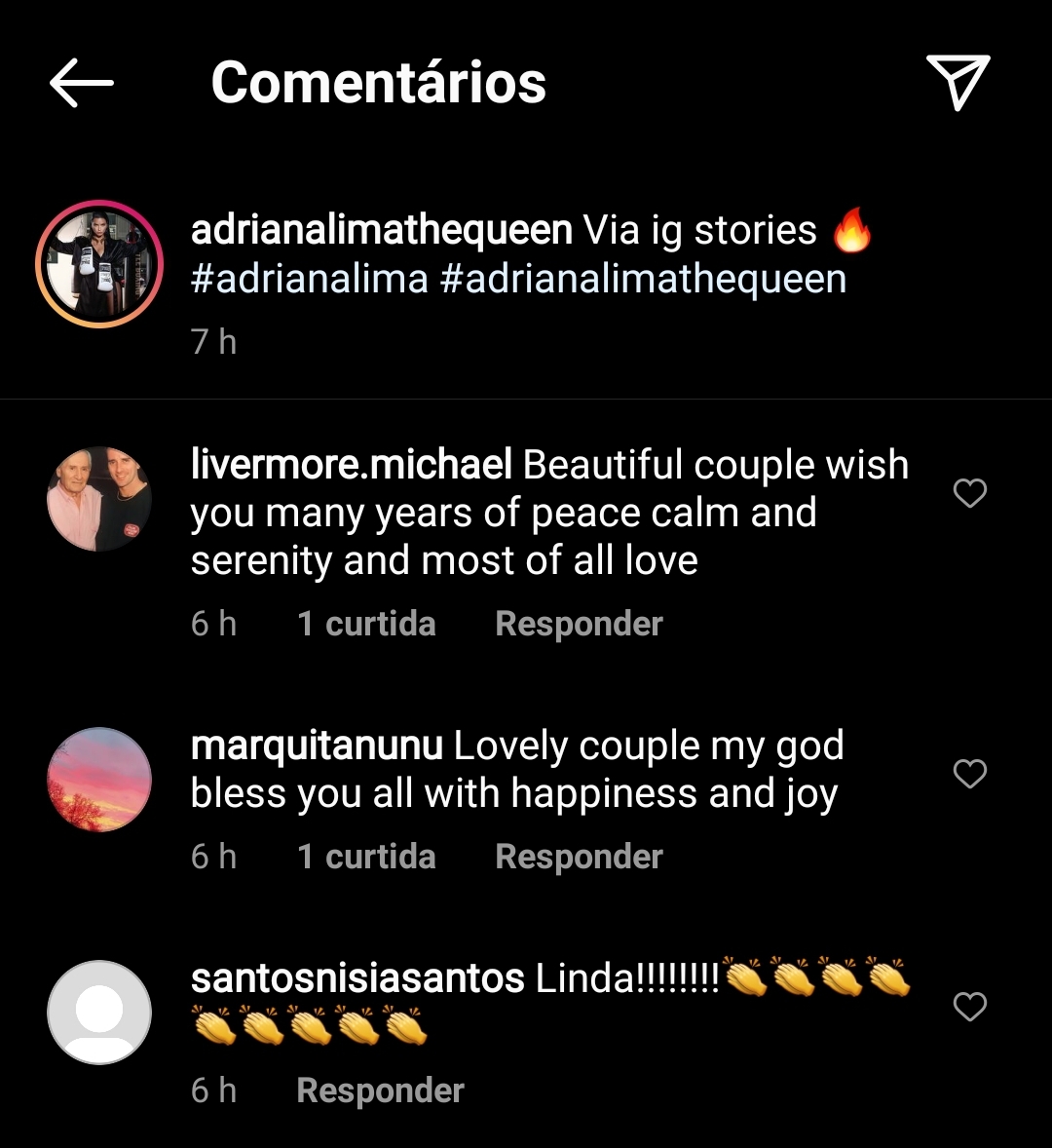
Task: Open the #adrianalimathequeen hashtag
Action: coord(643,280)
